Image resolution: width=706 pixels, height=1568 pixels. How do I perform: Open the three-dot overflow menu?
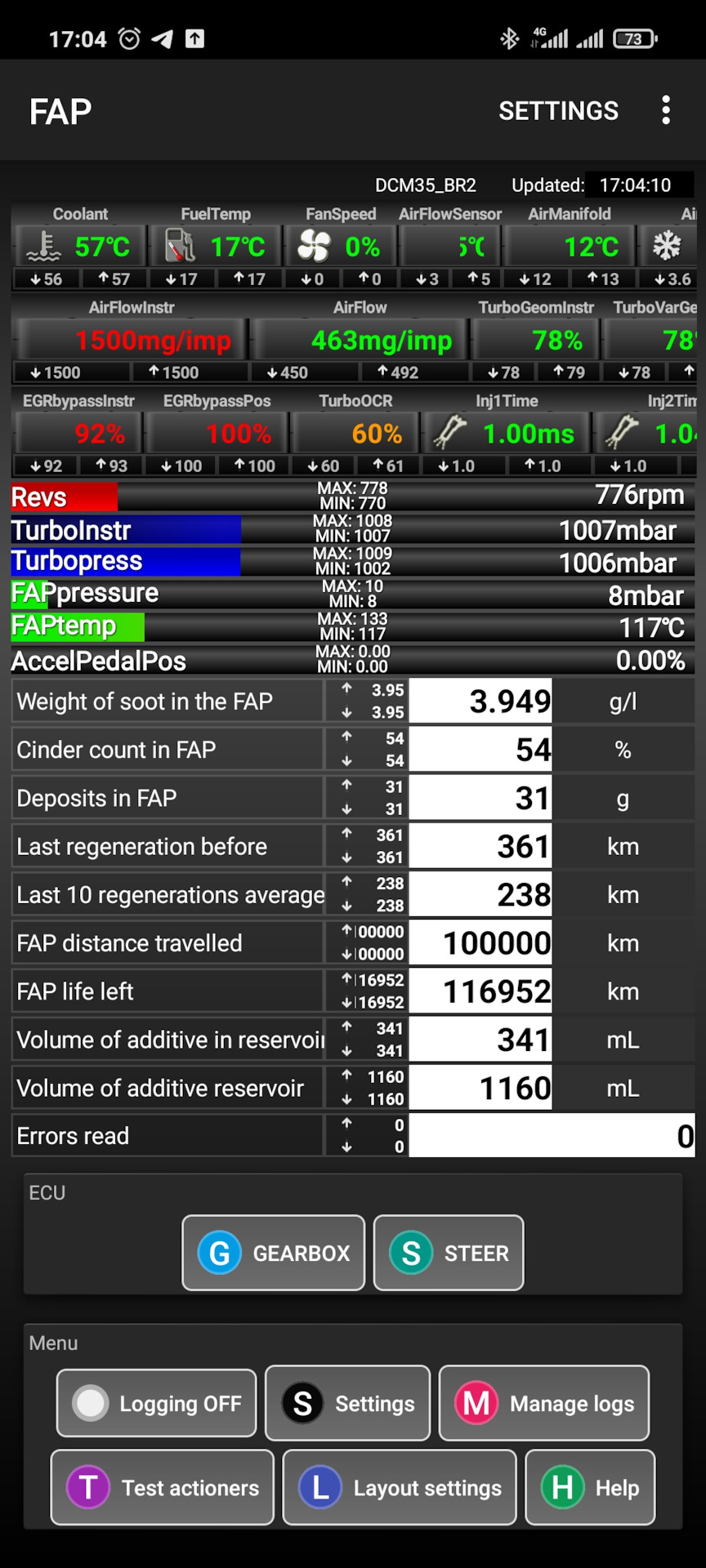pyautogui.click(x=666, y=110)
